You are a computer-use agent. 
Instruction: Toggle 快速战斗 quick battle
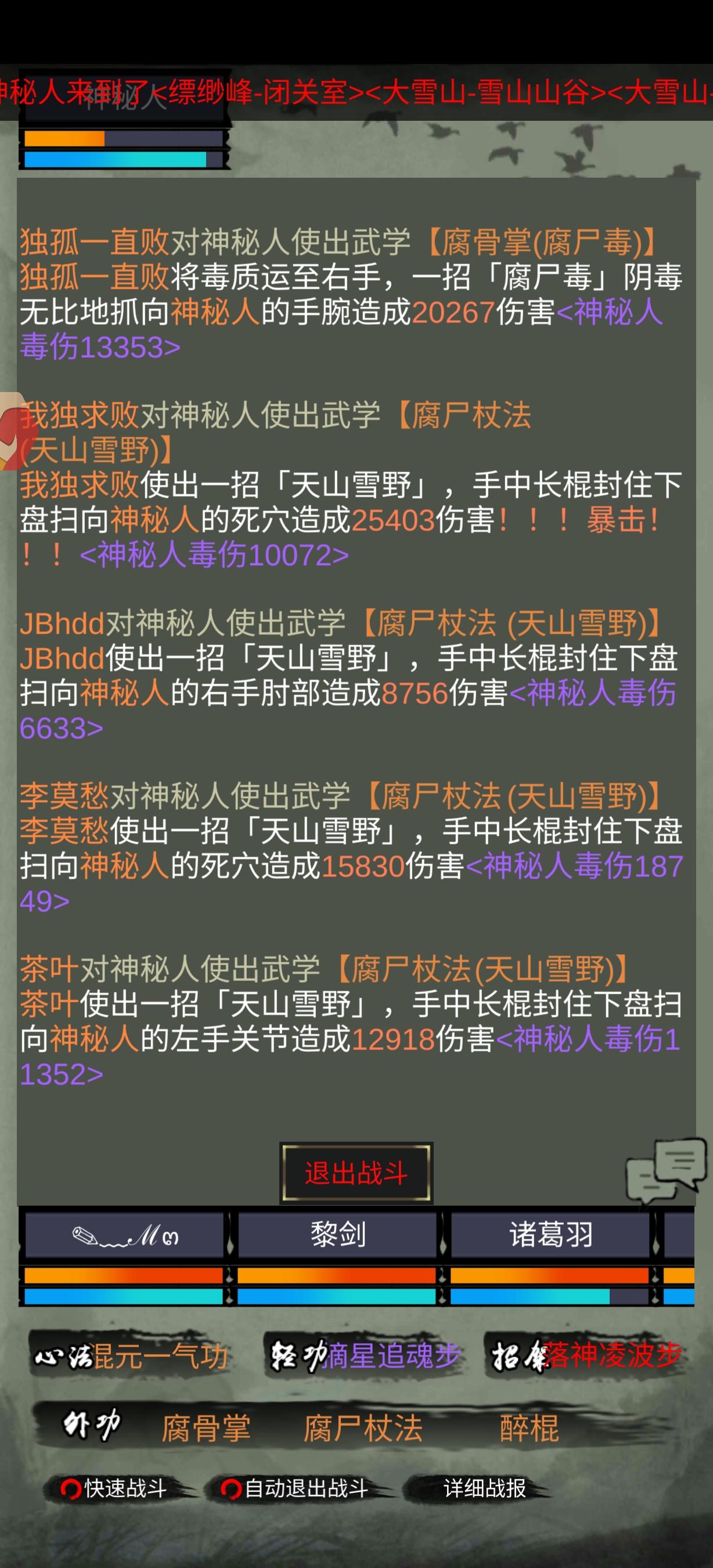[x=114, y=1488]
